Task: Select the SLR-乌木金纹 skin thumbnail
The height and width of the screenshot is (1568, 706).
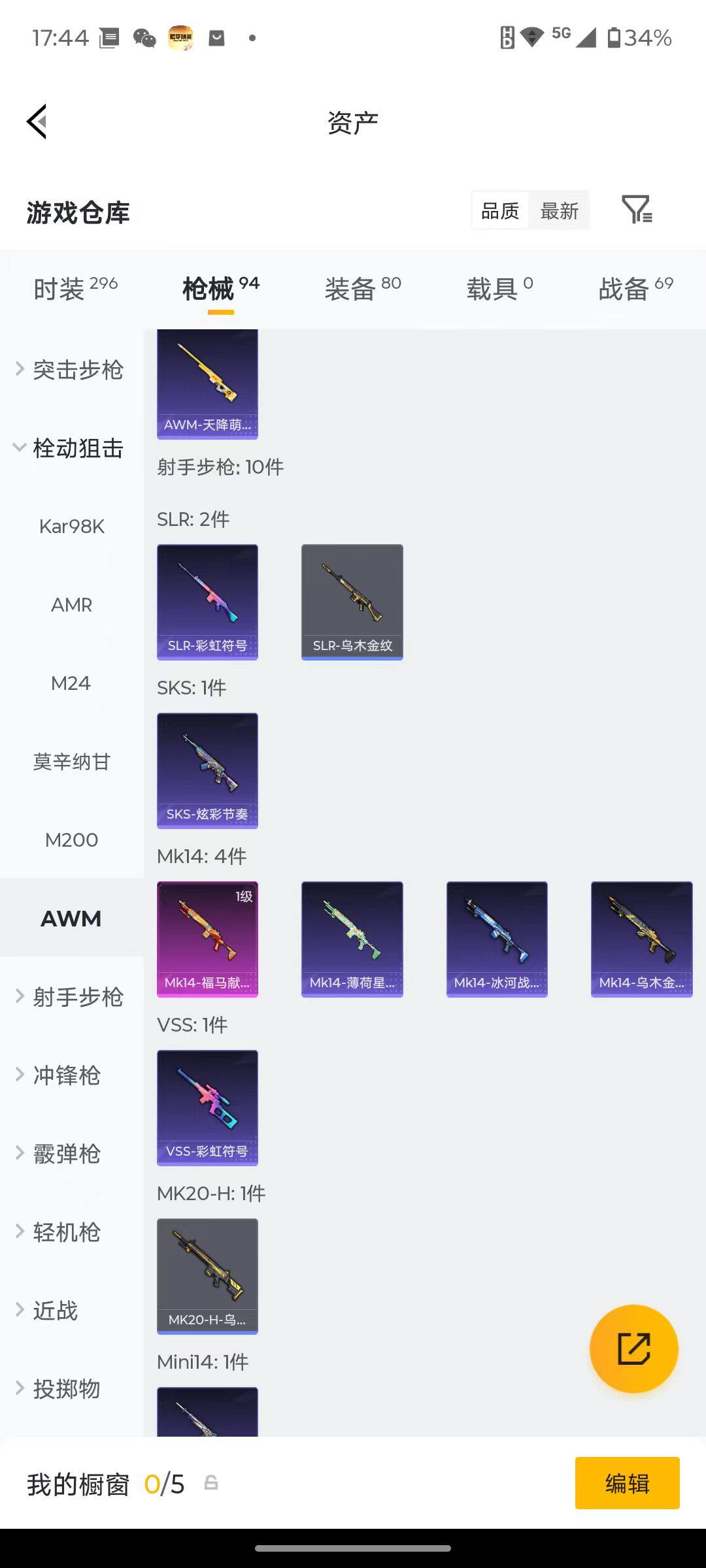Action: [352, 601]
